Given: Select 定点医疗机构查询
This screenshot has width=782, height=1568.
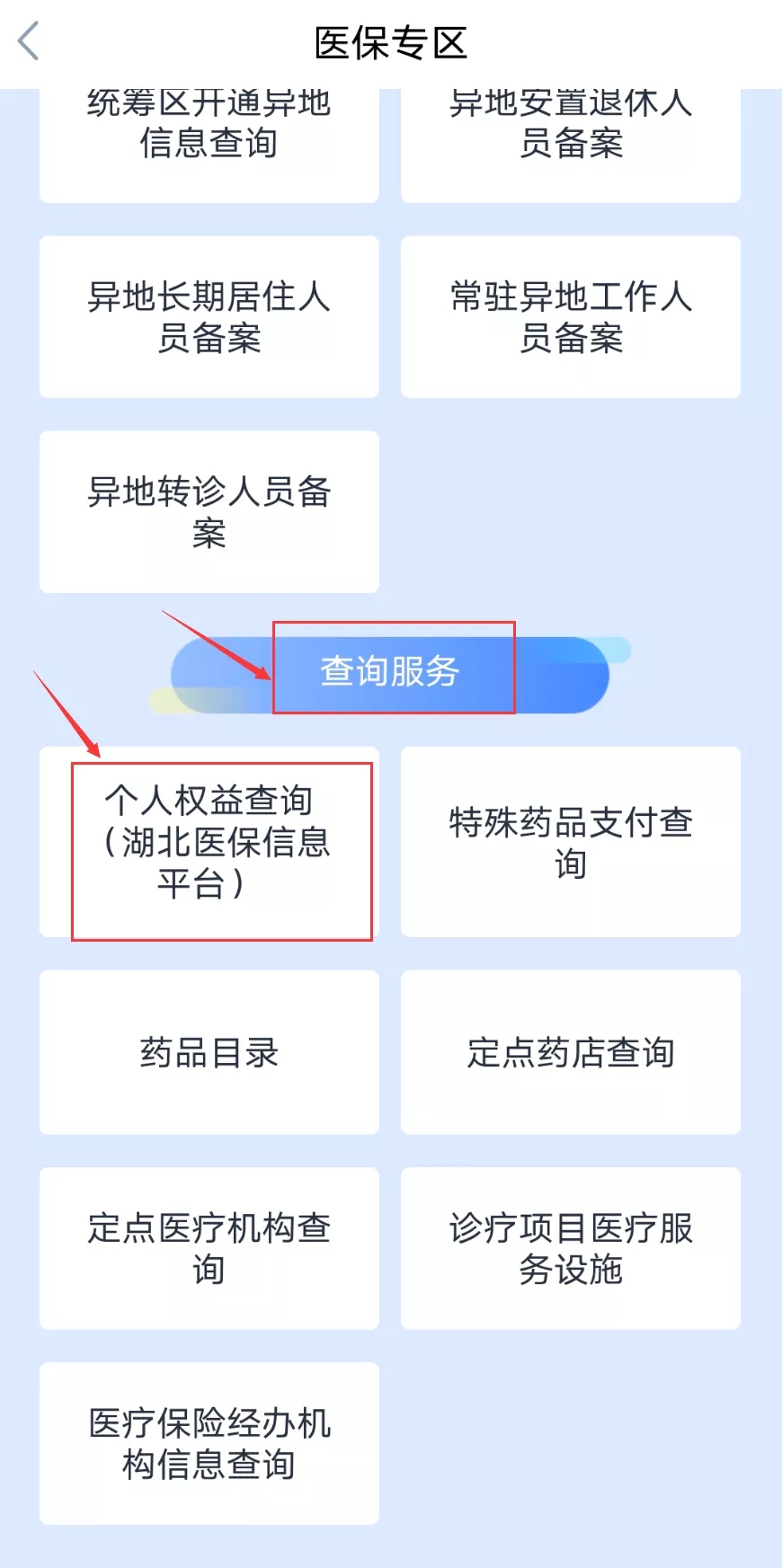Looking at the screenshot, I should tap(209, 1247).
